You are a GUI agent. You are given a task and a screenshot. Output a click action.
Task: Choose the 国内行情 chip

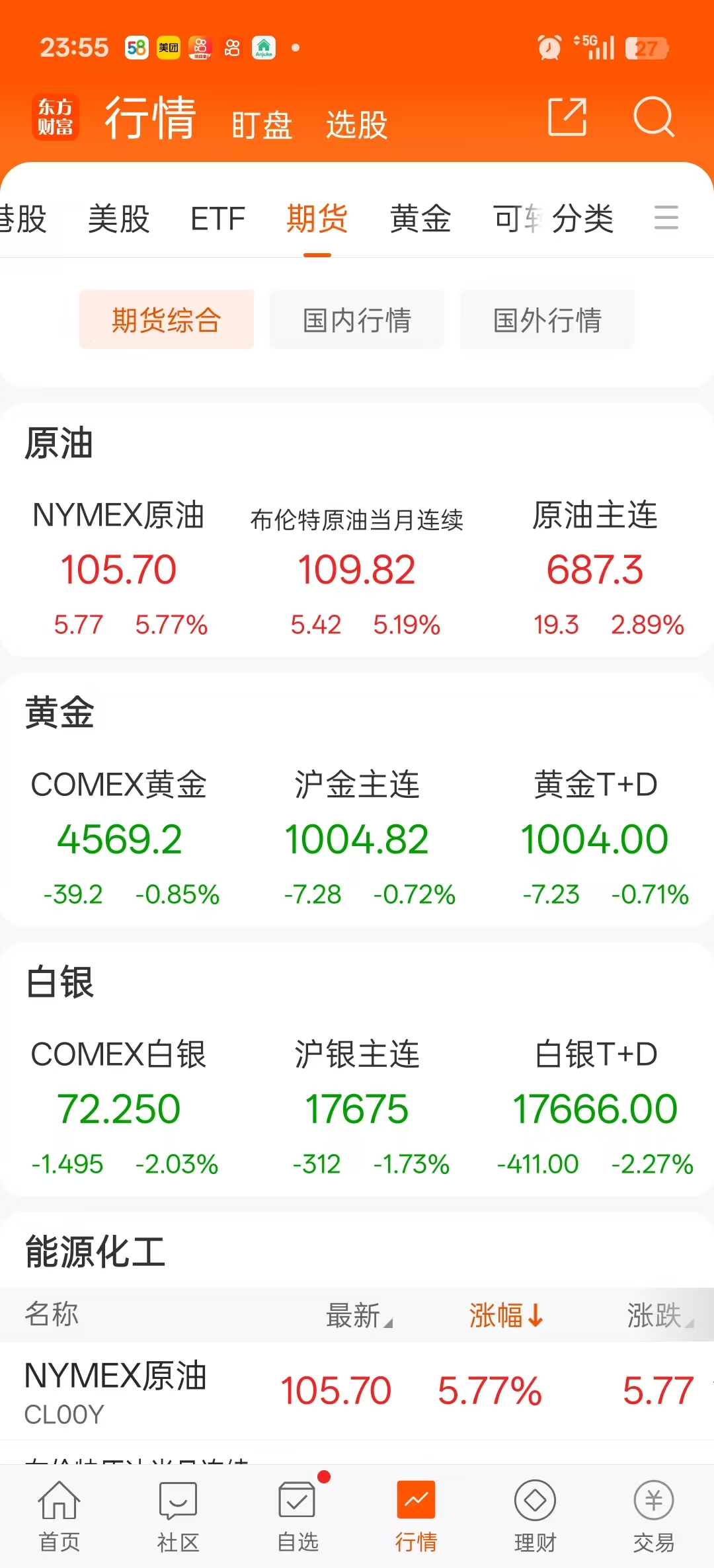[x=357, y=320]
